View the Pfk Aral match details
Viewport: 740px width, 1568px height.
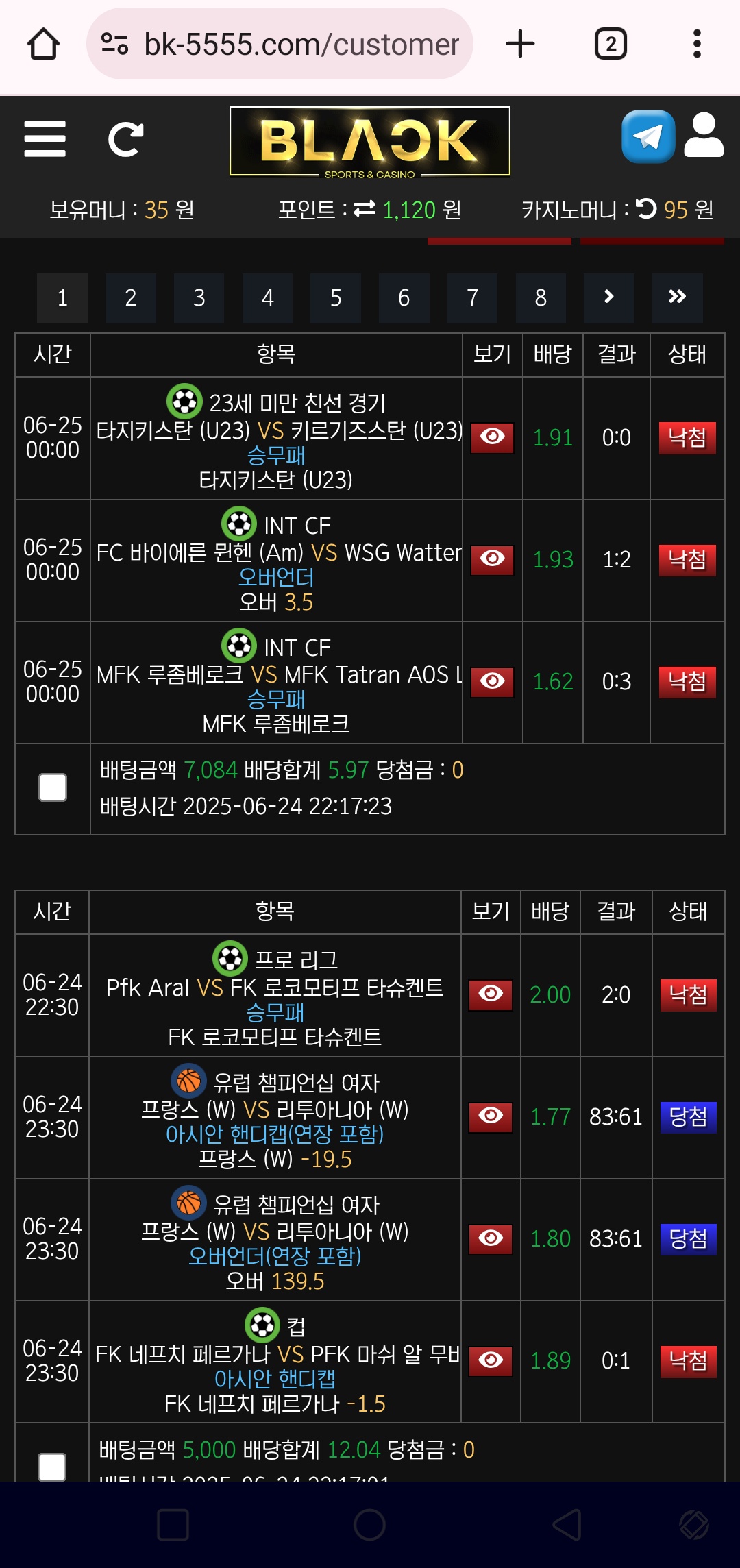(x=491, y=994)
